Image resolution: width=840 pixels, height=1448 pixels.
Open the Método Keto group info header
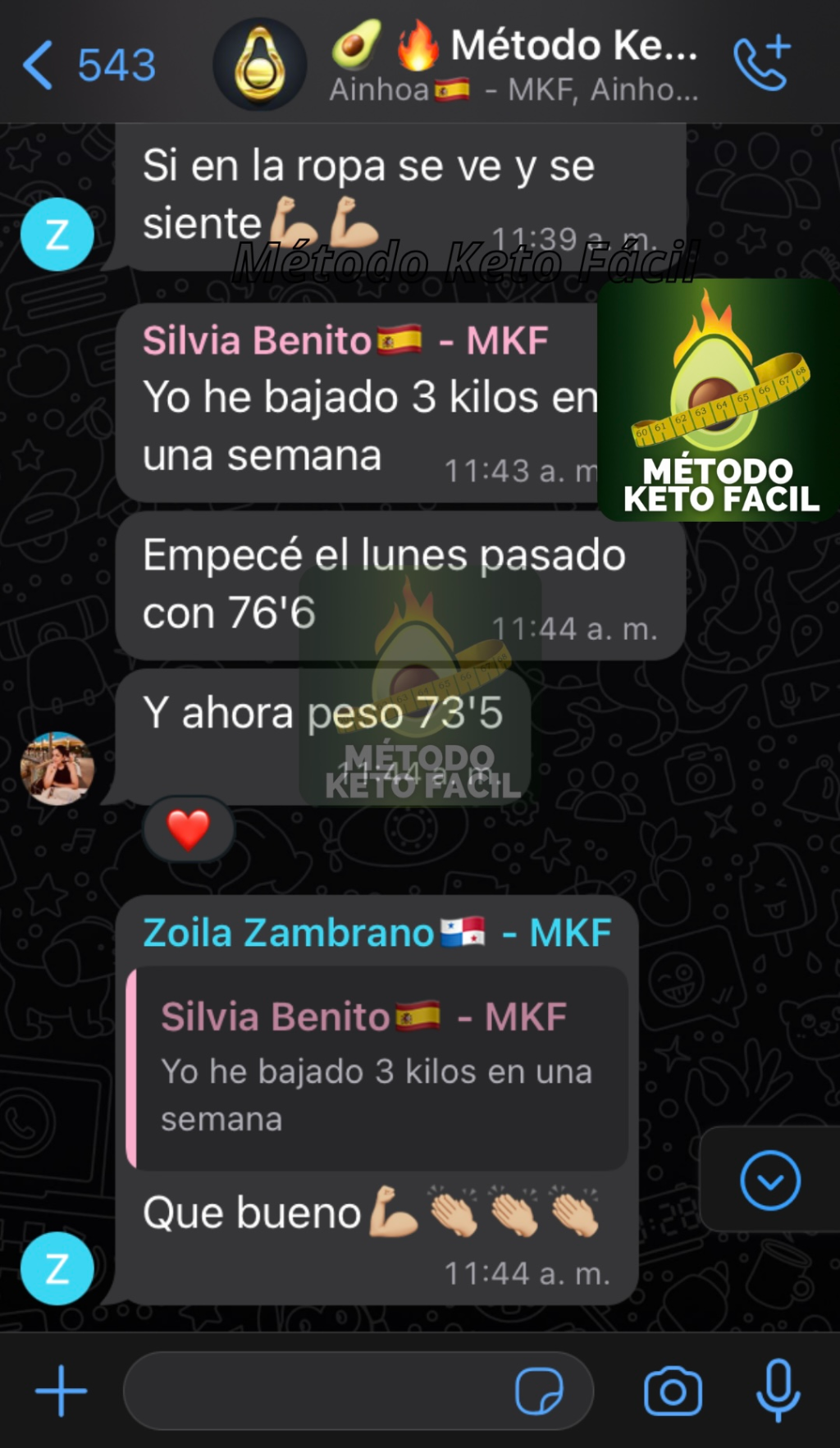pos(513,65)
